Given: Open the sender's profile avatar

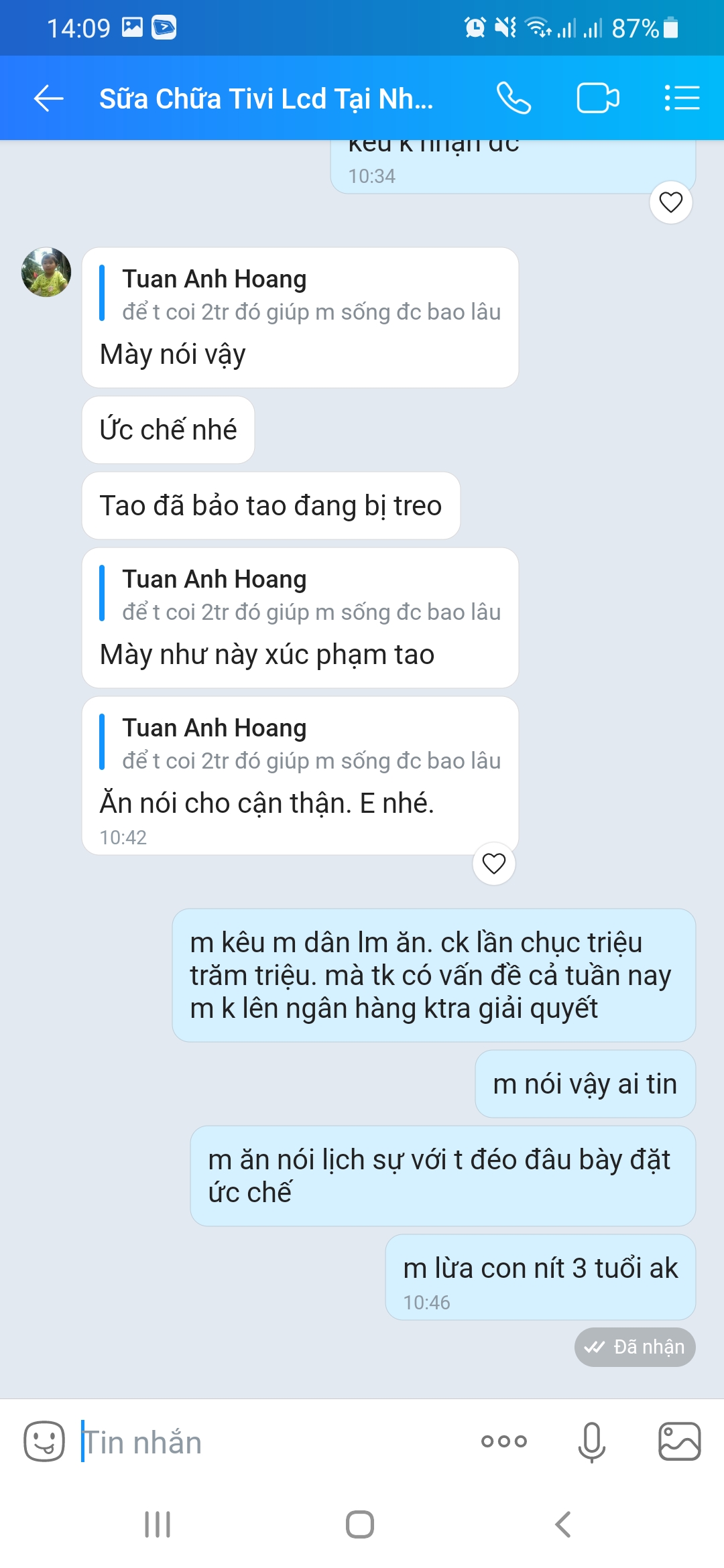Looking at the screenshot, I should click(x=46, y=272).
